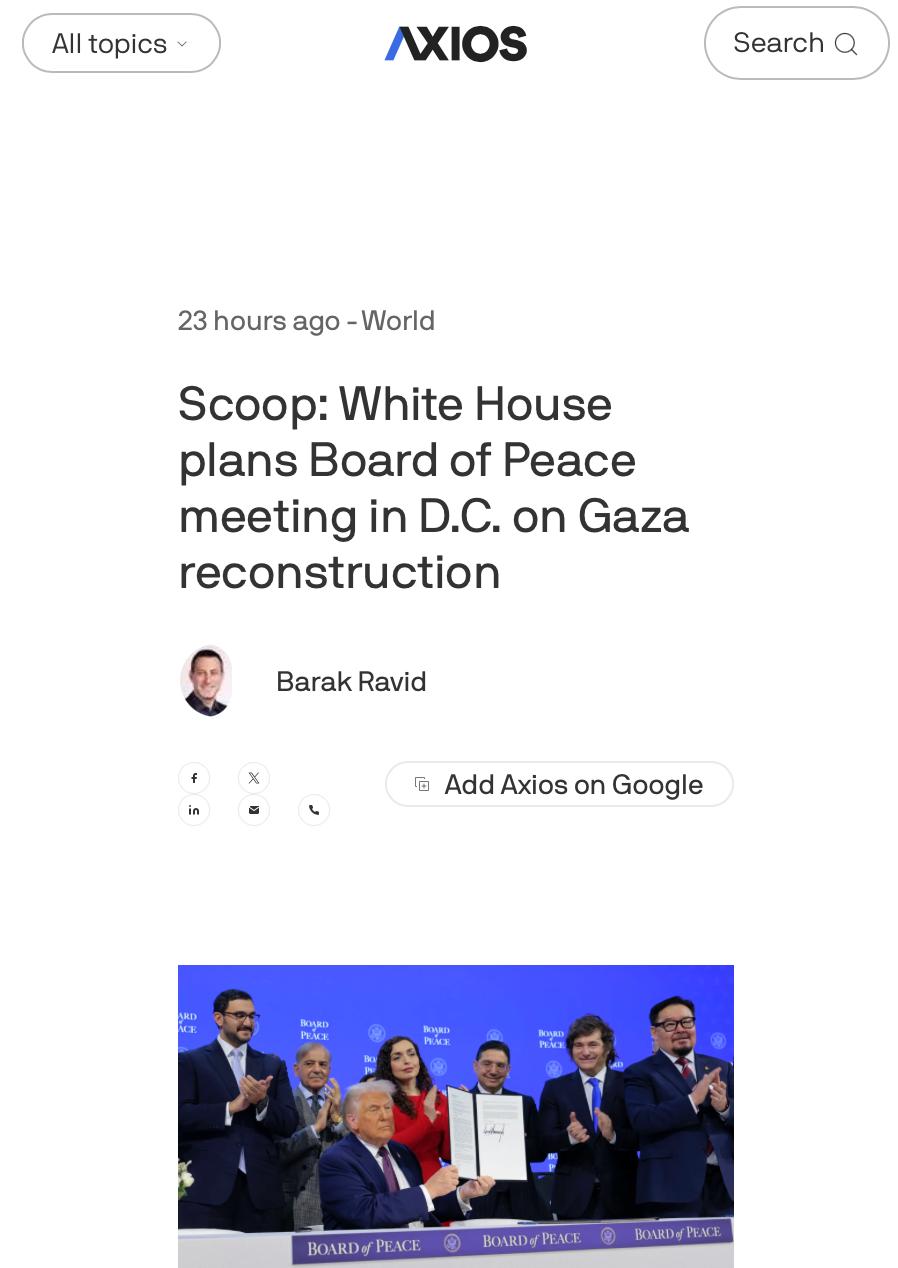Share article on X
Screen dimensions: 898x1268
pyautogui.click(x=254, y=778)
